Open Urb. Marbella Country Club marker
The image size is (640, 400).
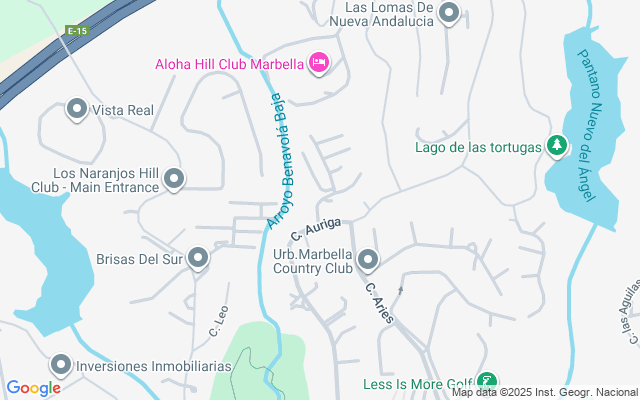(x=368, y=261)
